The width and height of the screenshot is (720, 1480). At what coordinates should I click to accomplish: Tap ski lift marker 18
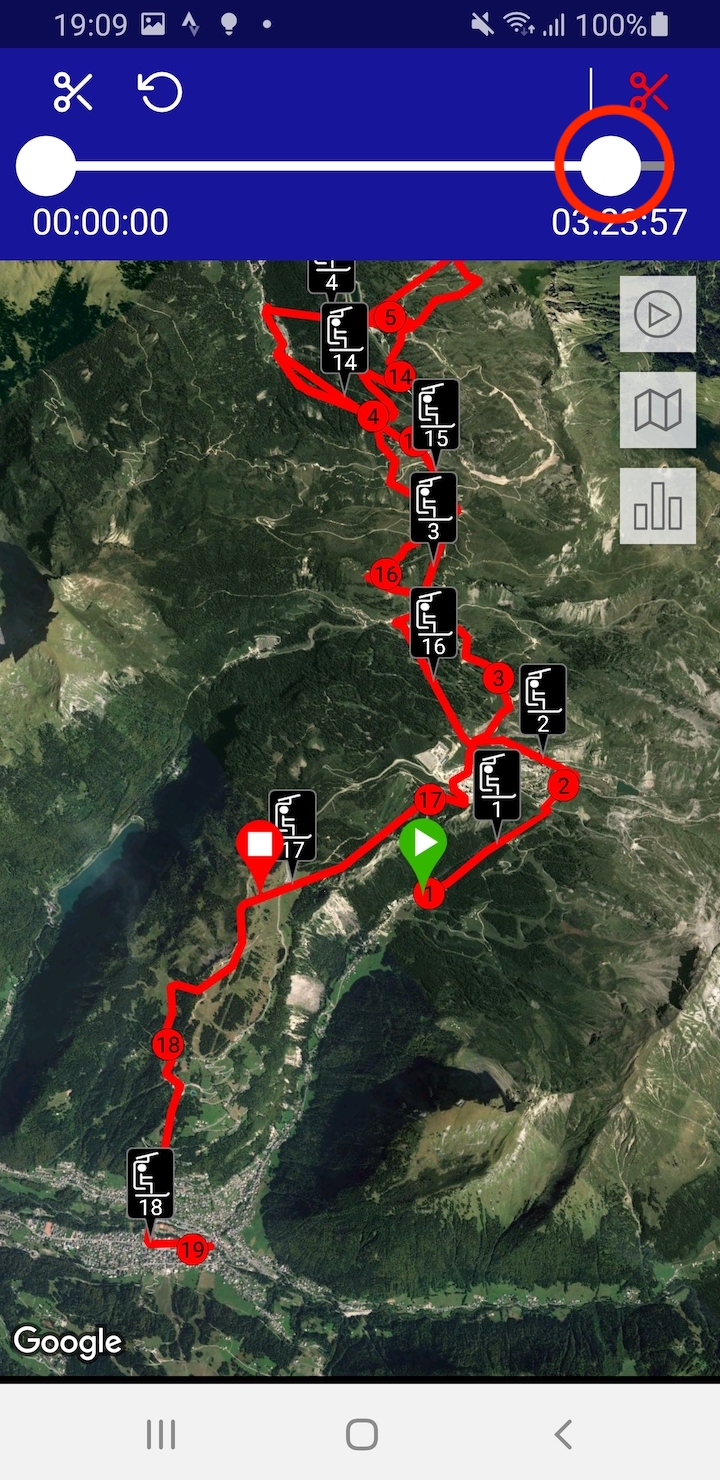tap(150, 1182)
